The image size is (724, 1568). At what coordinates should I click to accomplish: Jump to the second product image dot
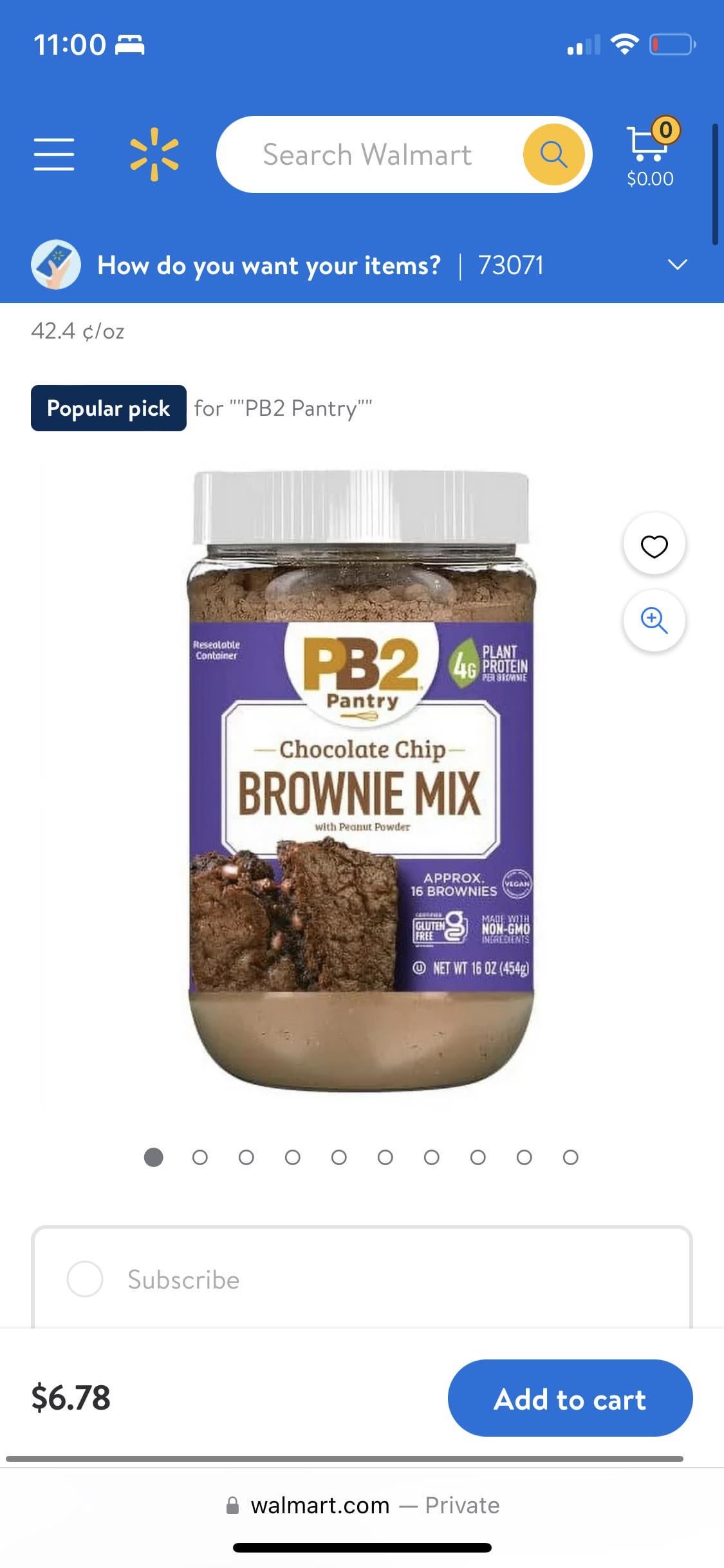click(x=200, y=1157)
